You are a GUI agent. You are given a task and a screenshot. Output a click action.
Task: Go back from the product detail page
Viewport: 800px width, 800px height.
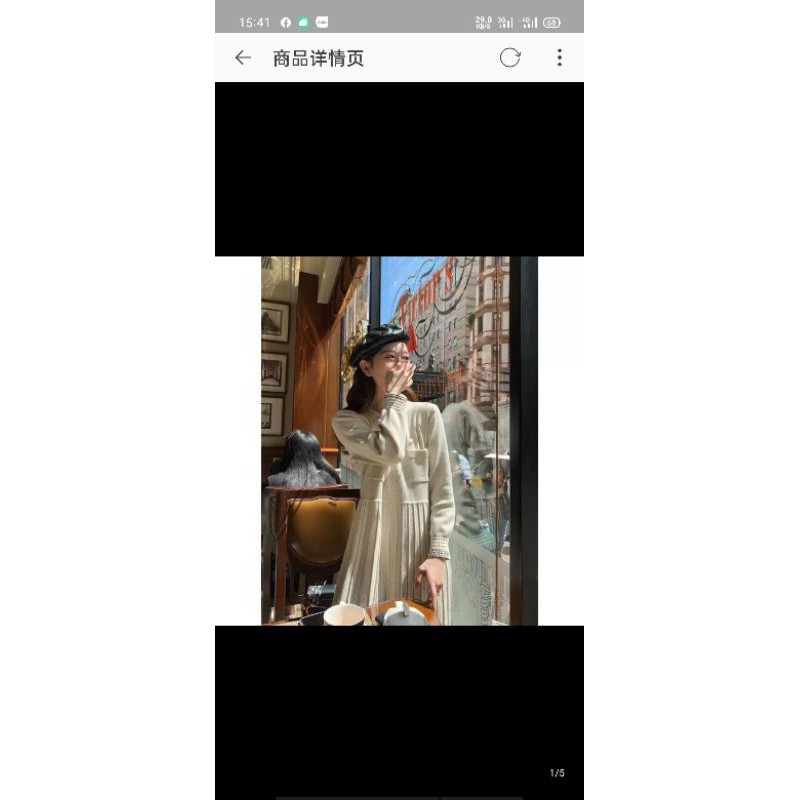243,58
